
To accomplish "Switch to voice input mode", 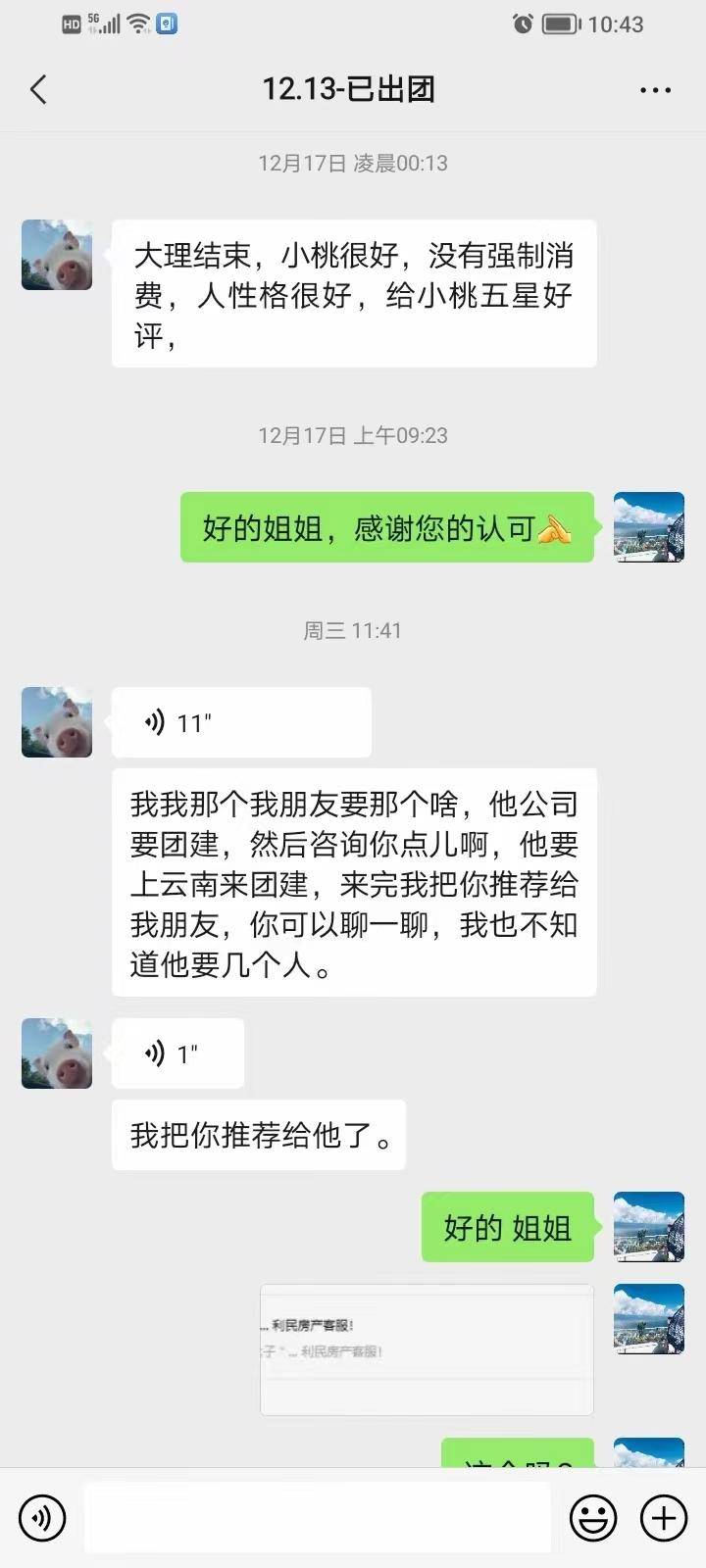I will 42,1518.
